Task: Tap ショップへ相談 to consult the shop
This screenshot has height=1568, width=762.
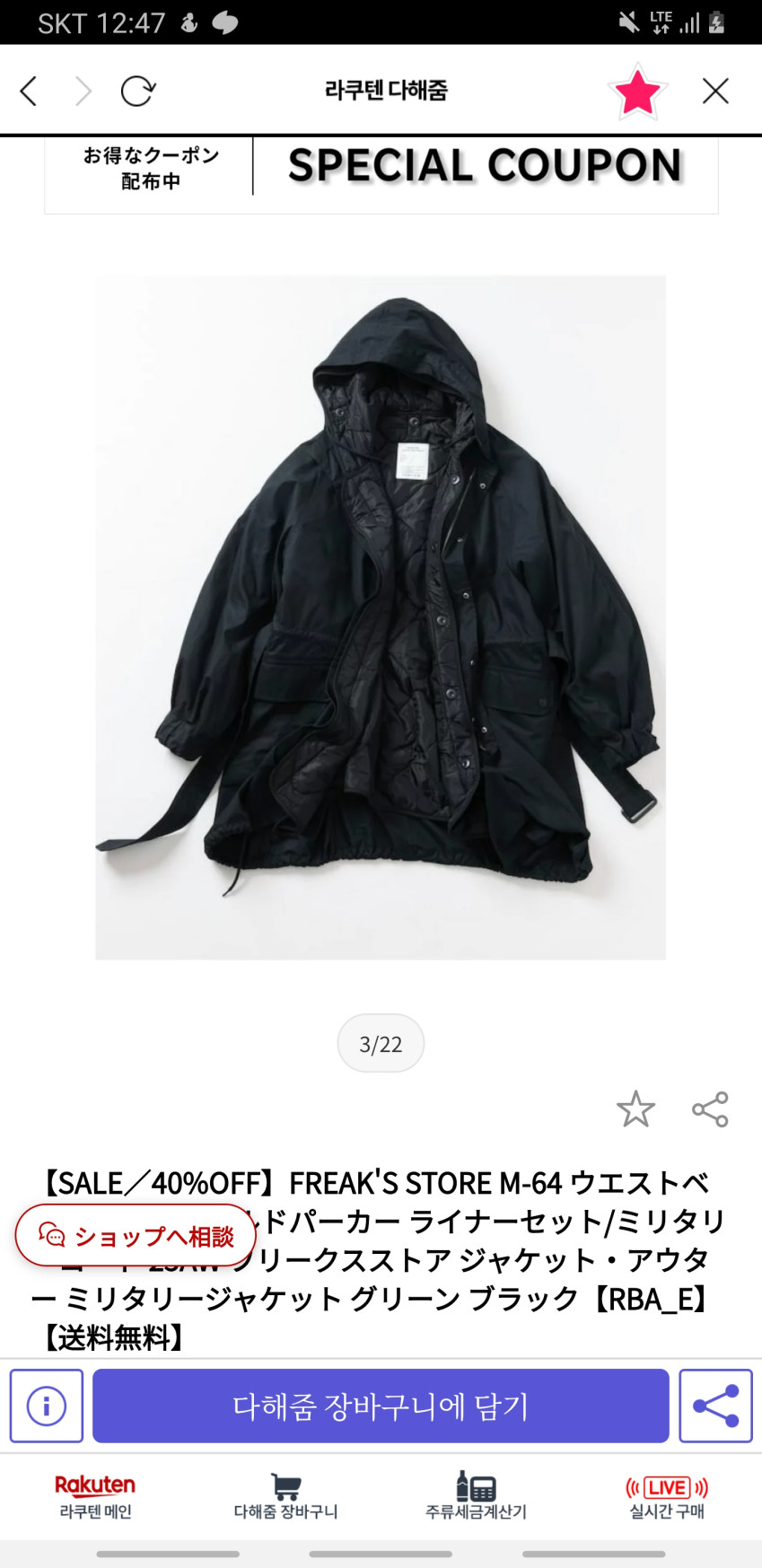Action: pyautogui.click(x=136, y=1236)
